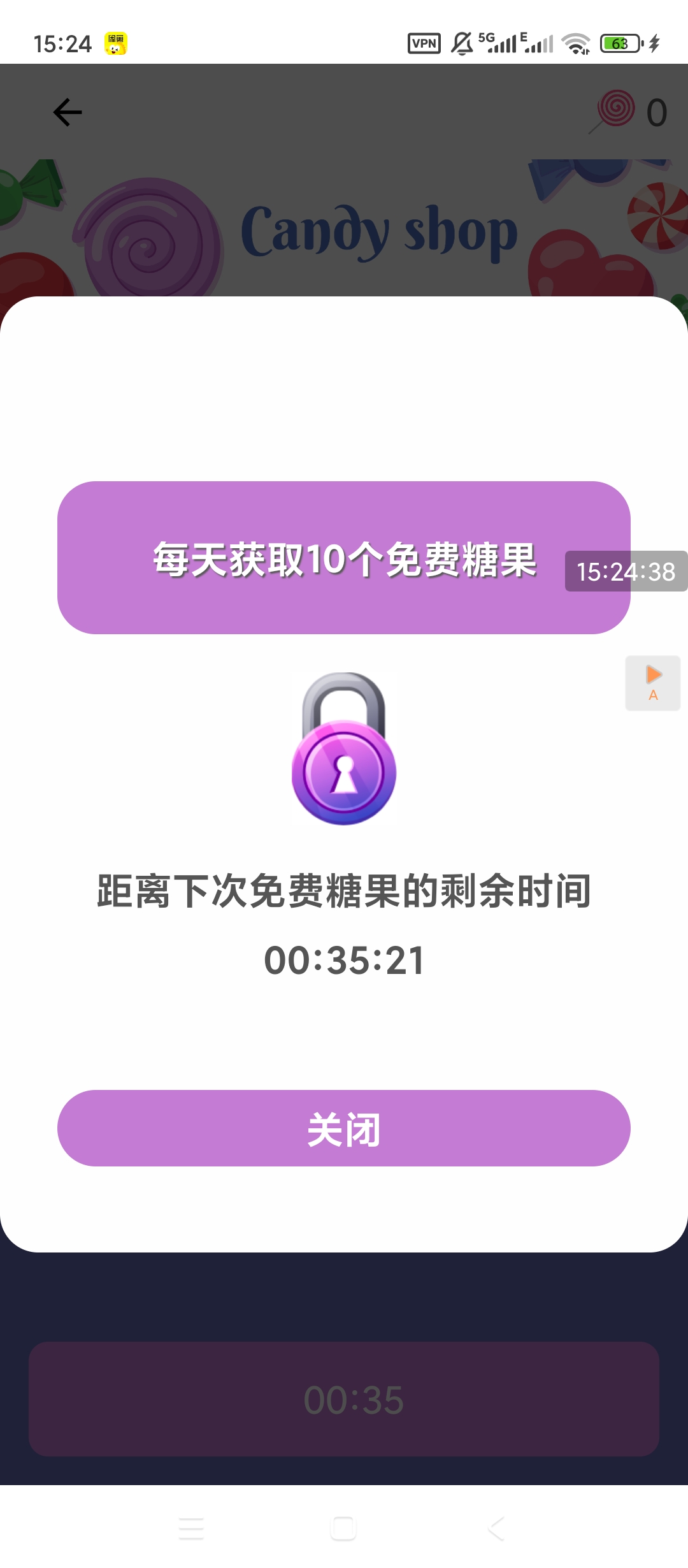Viewport: 688px width, 1568px height.
Task: Tap the 00:35 countdown bar at the bottom
Action: (x=344, y=1400)
